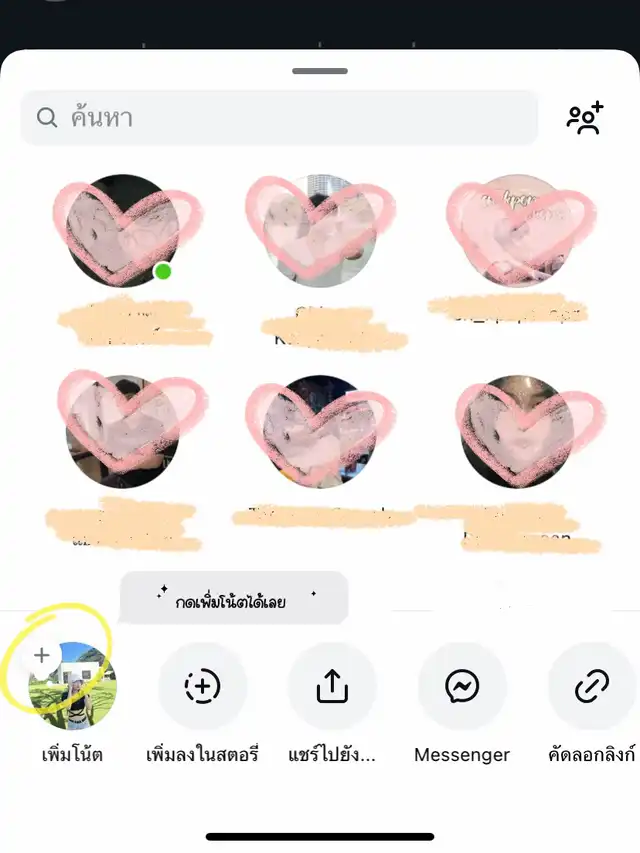Image resolution: width=640 pixels, height=853 pixels.
Task: Choose เพิ่มลงในสตอรี่ to add to story
Action: tap(202, 686)
